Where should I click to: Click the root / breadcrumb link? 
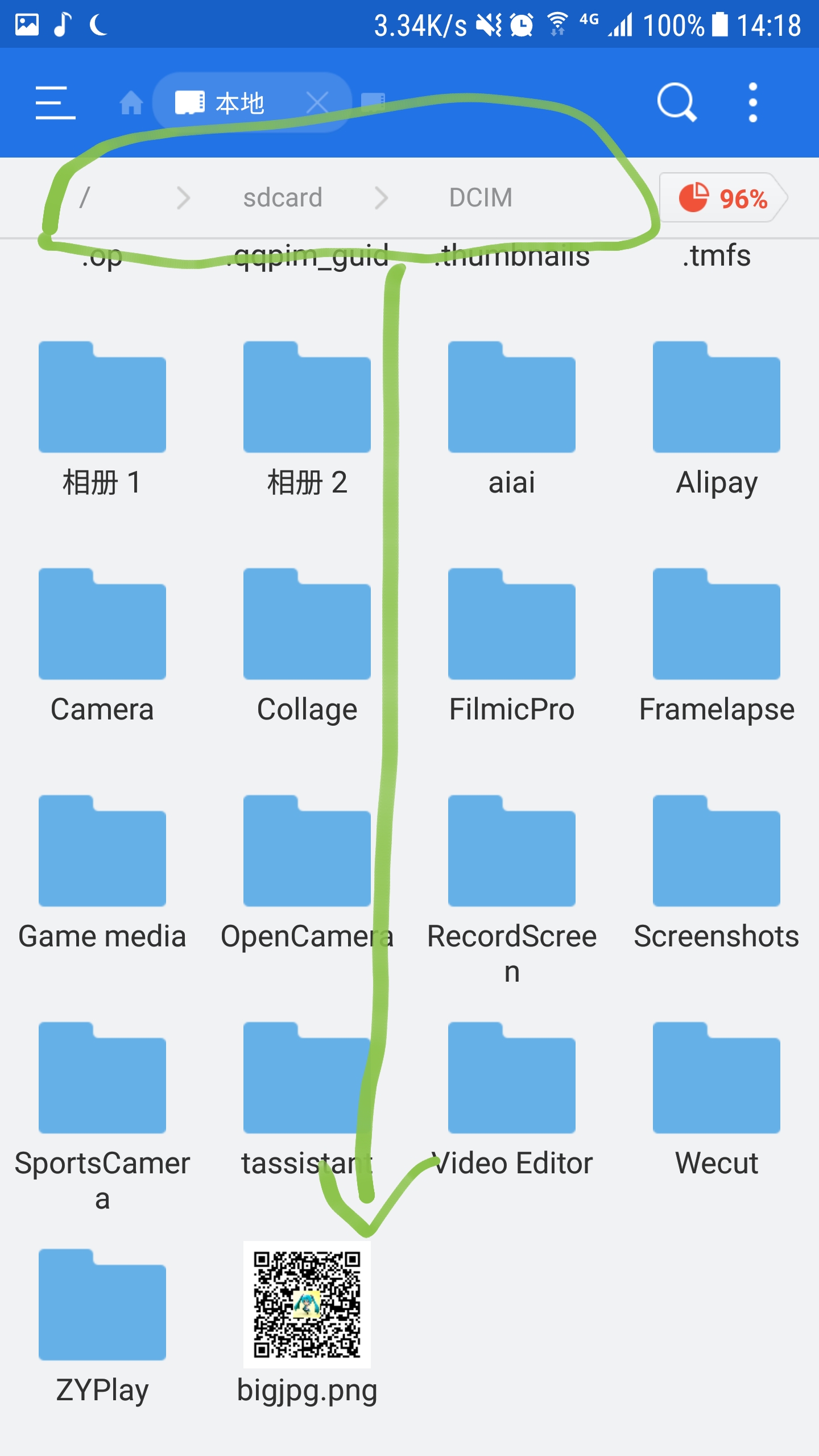[85, 198]
